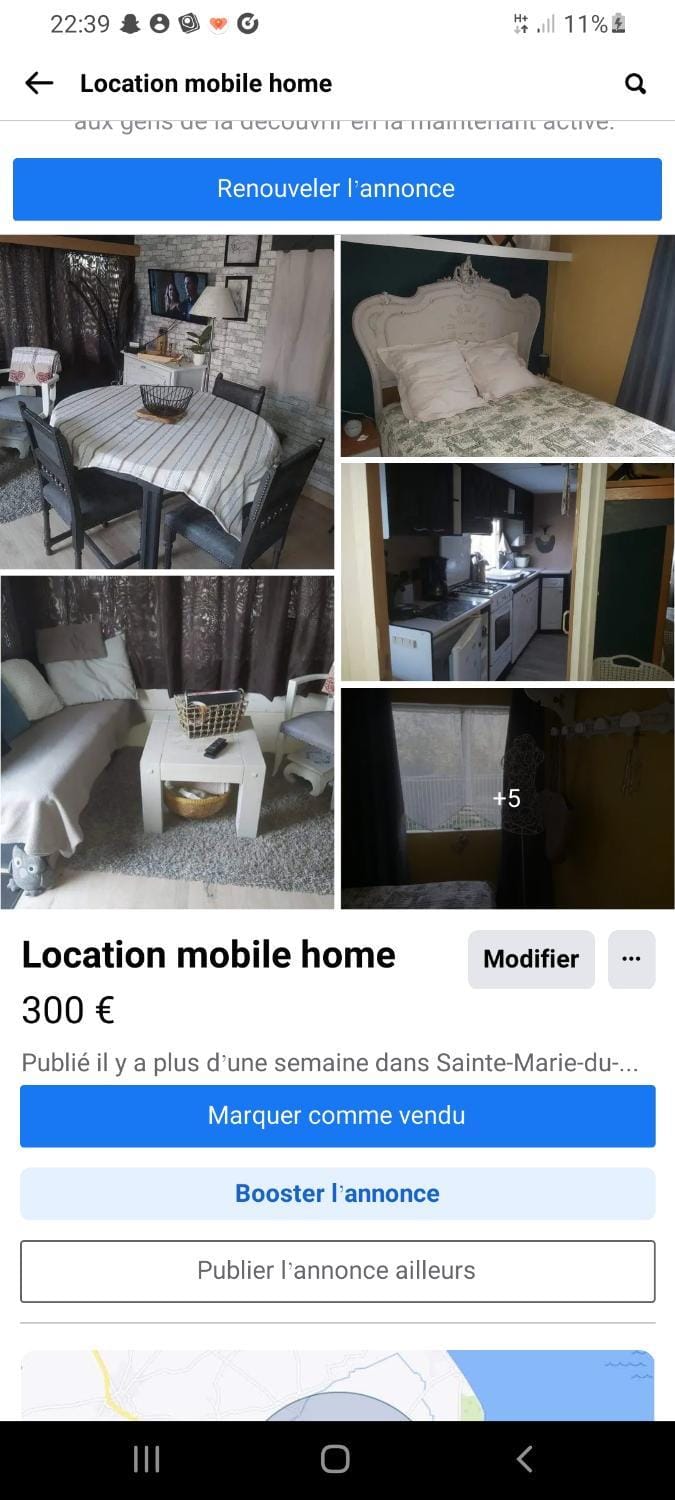Image resolution: width=675 pixels, height=1500 pixels.
Task: Choose Booster l'annonce
Action: click(x=337, y=1193)
